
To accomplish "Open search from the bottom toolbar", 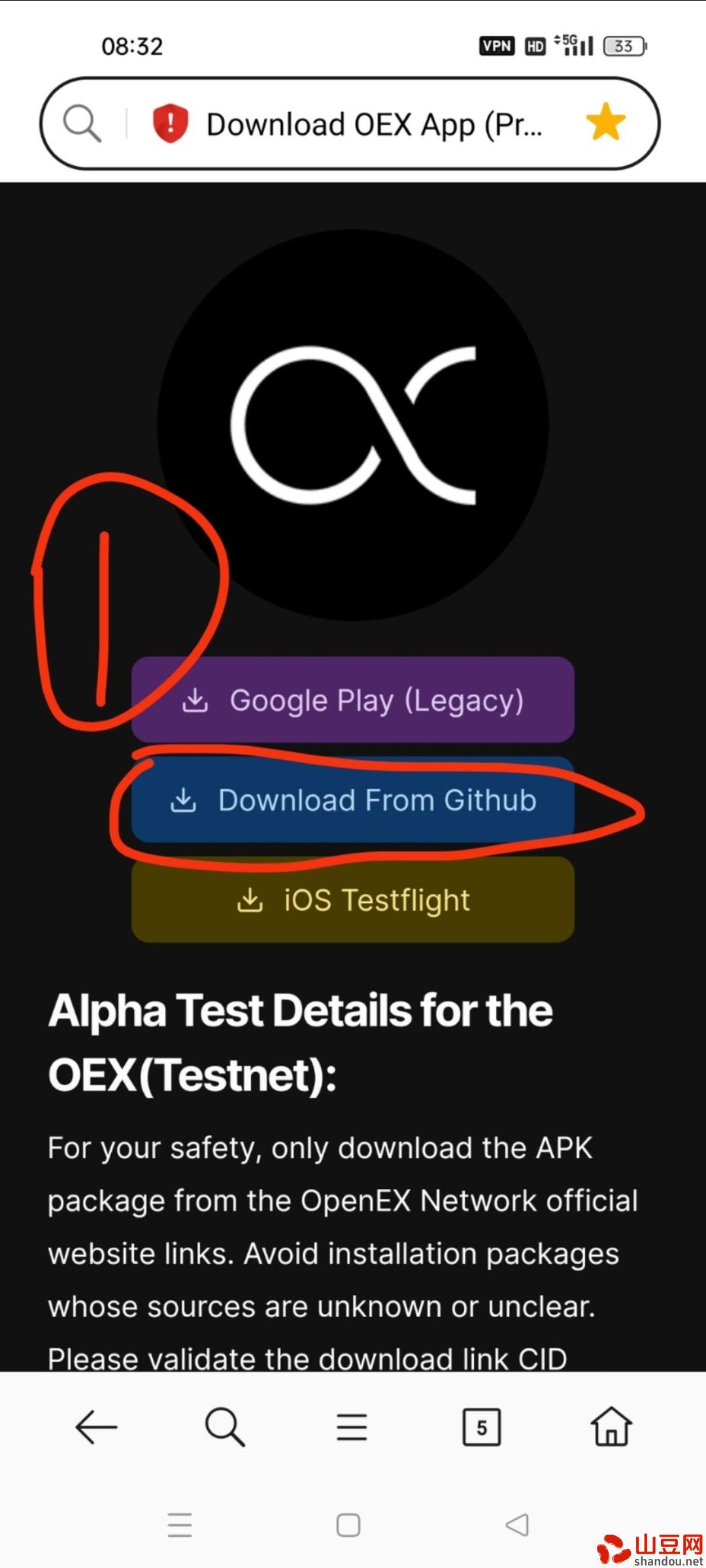I will click(x=225, y=1427).
